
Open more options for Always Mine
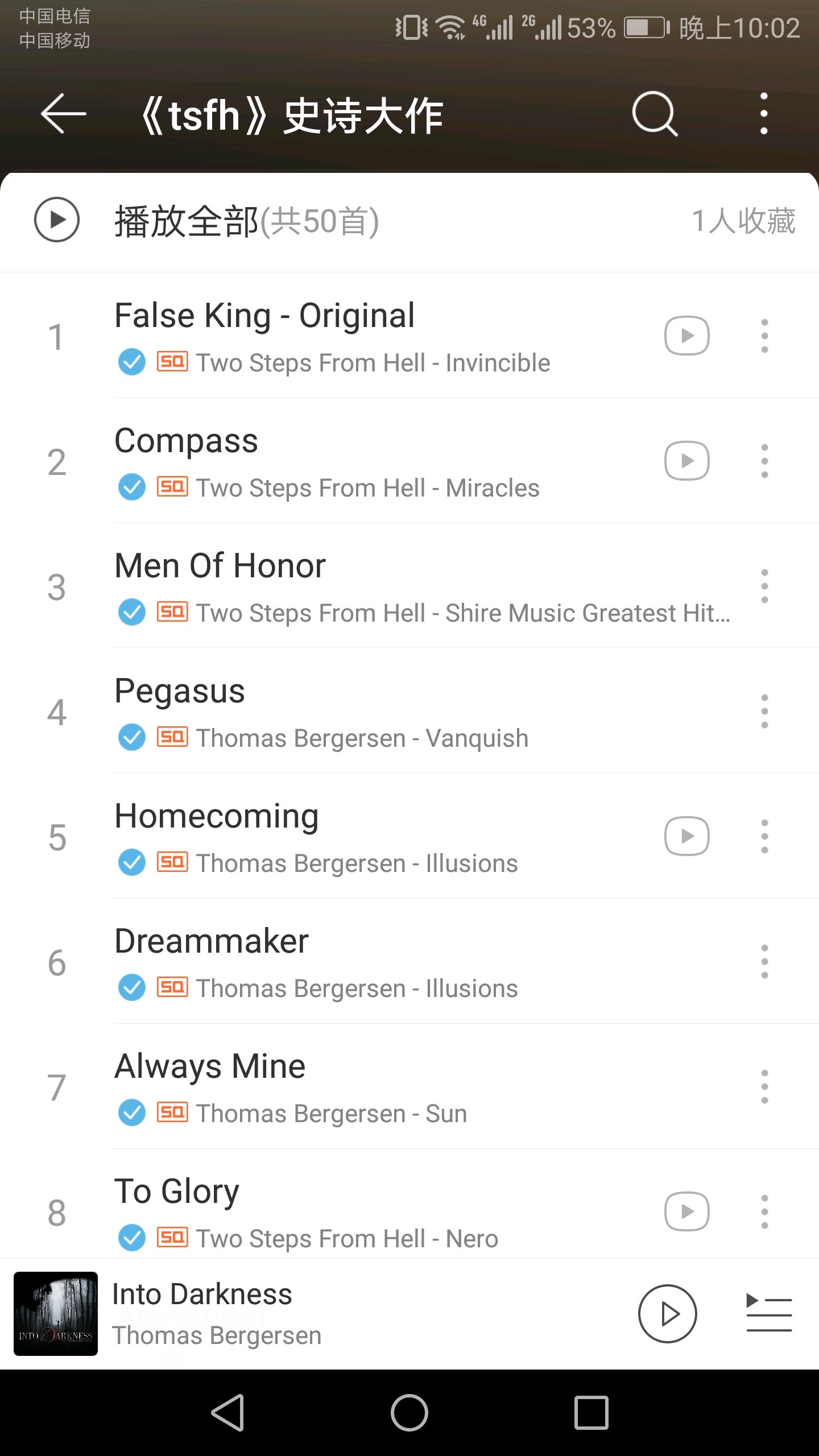coord(764,1087)
